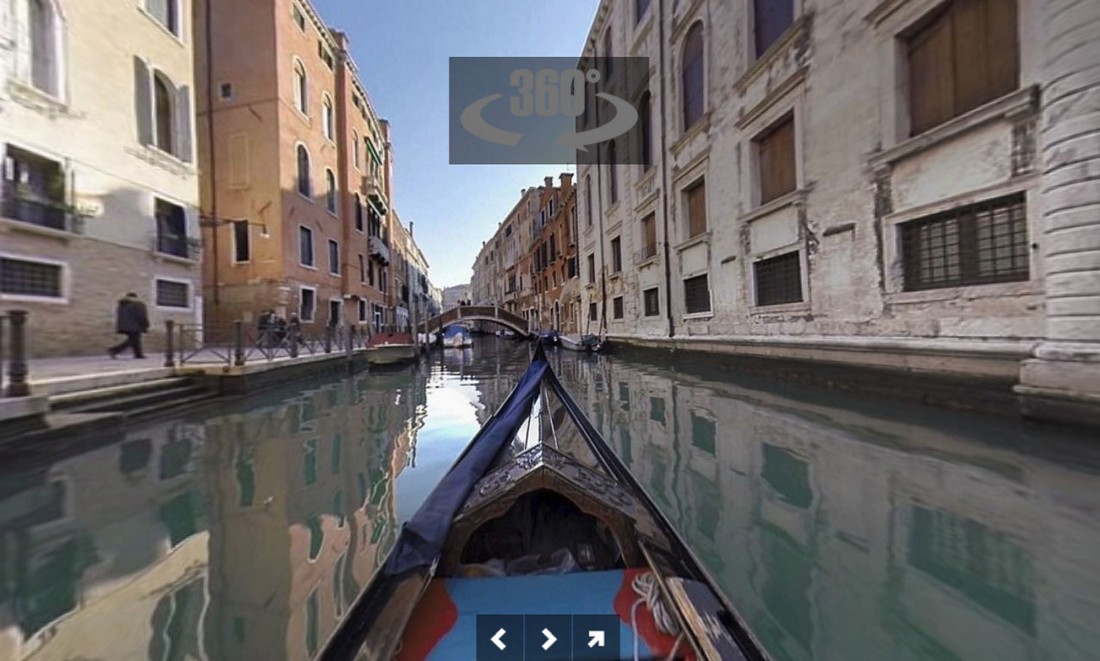
Task: Go to the next panorama
Action: click(x=548, y=638)
